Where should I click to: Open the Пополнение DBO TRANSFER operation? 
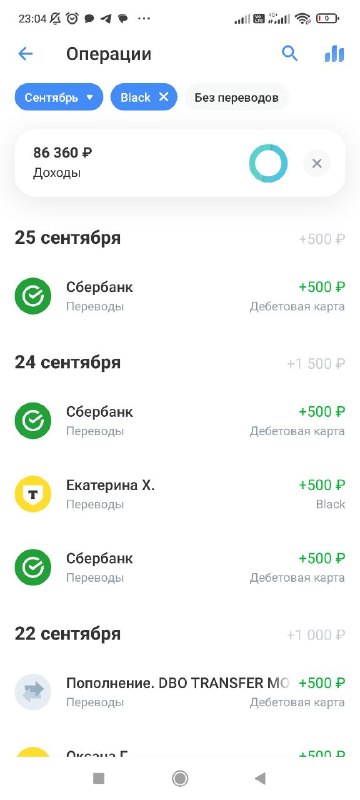tap(180, 692)
